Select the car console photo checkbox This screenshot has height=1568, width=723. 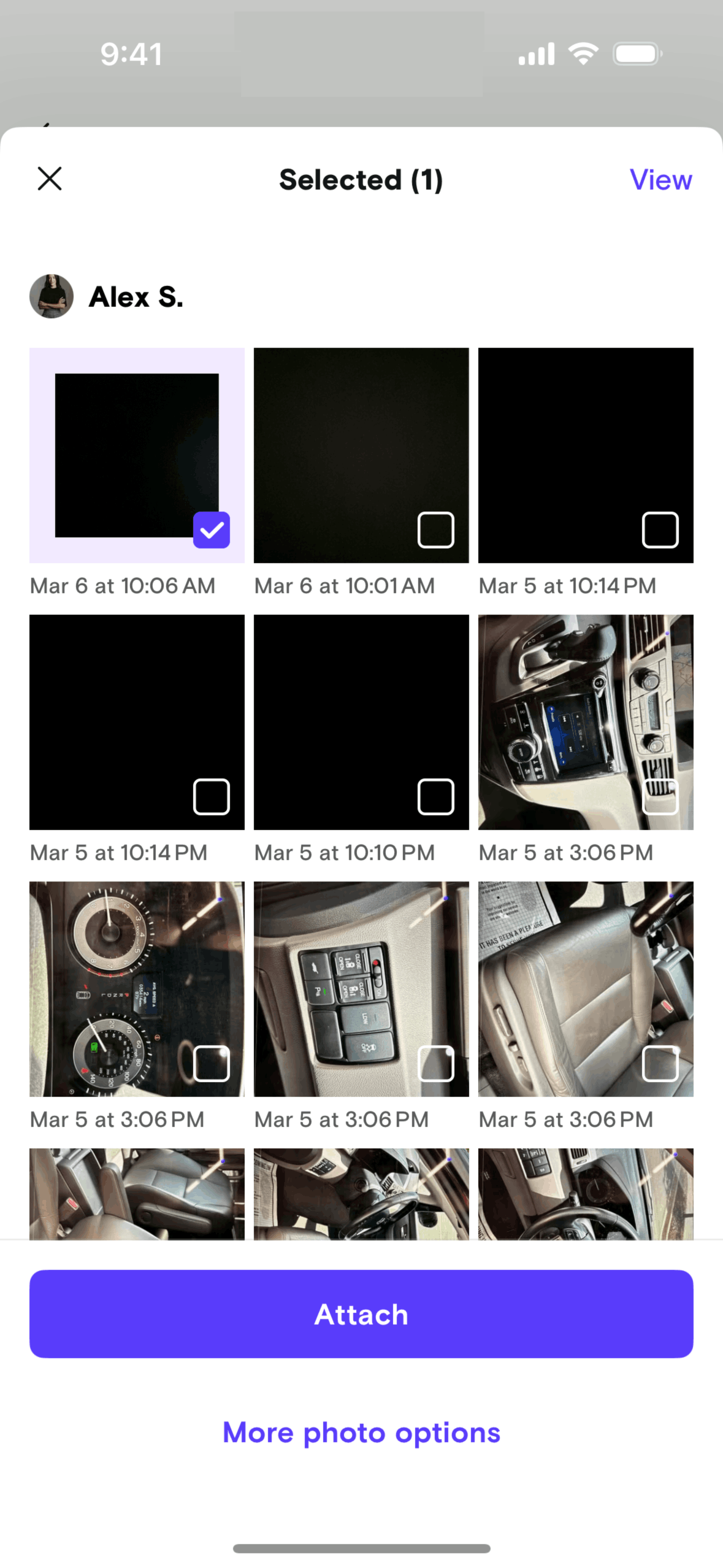[x=660, y=796]
